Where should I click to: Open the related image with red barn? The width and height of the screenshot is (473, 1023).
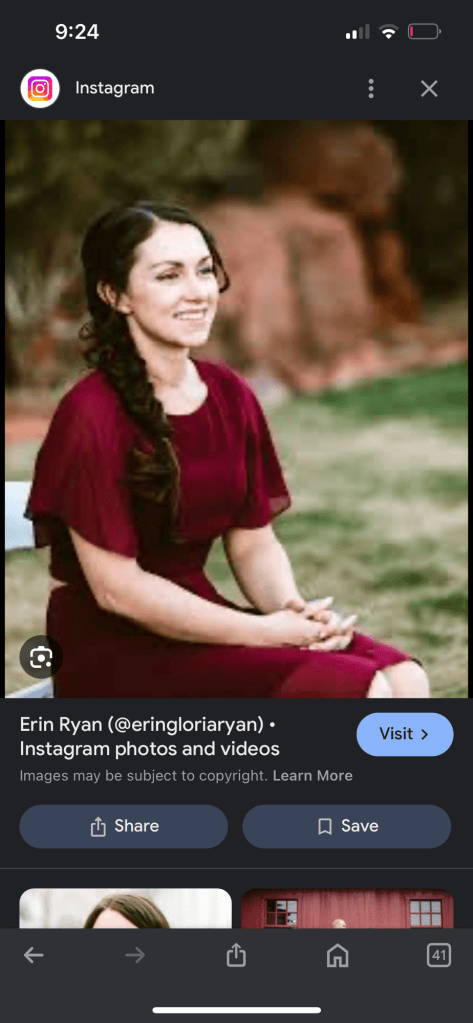(x=347, y=908)
